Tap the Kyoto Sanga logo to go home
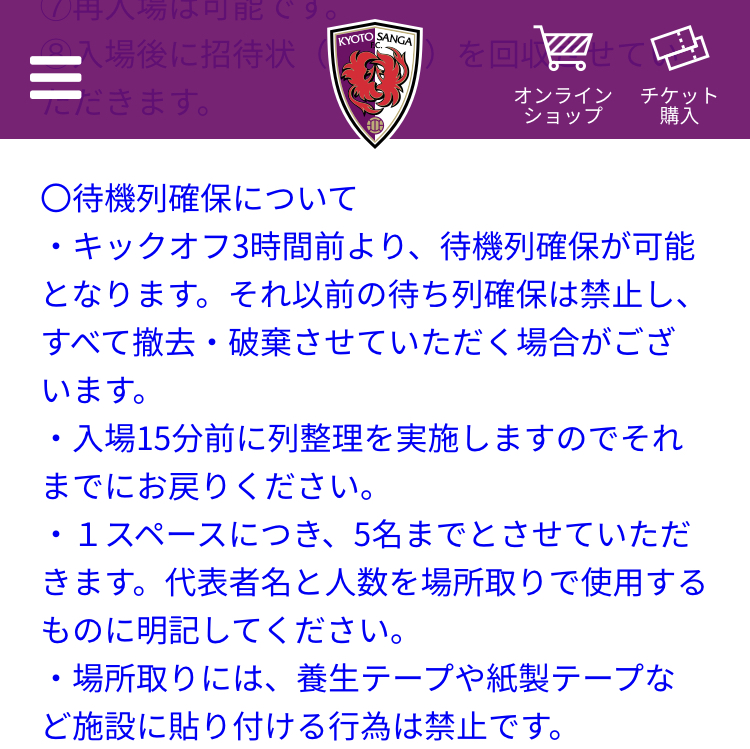Viewport: 750px width, 749px height. pyautogui.click(x=375, y=83)
